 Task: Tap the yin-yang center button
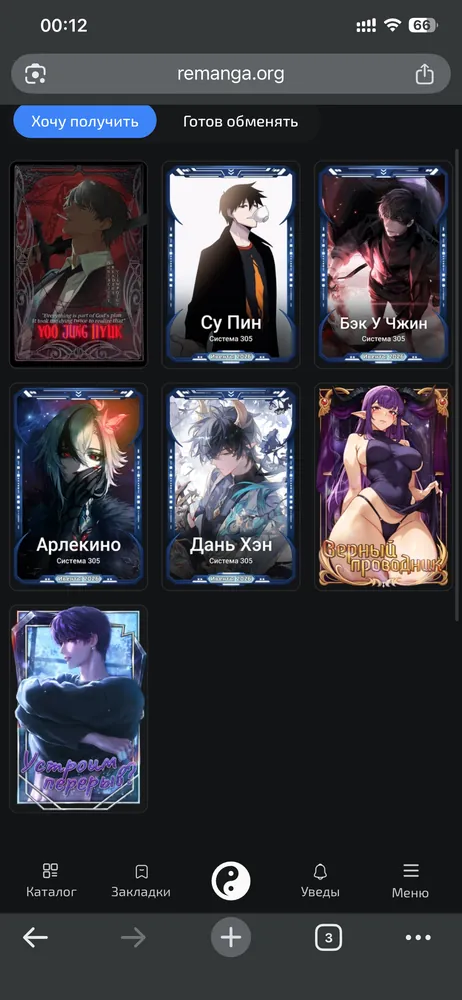click(x=231, y=881)
